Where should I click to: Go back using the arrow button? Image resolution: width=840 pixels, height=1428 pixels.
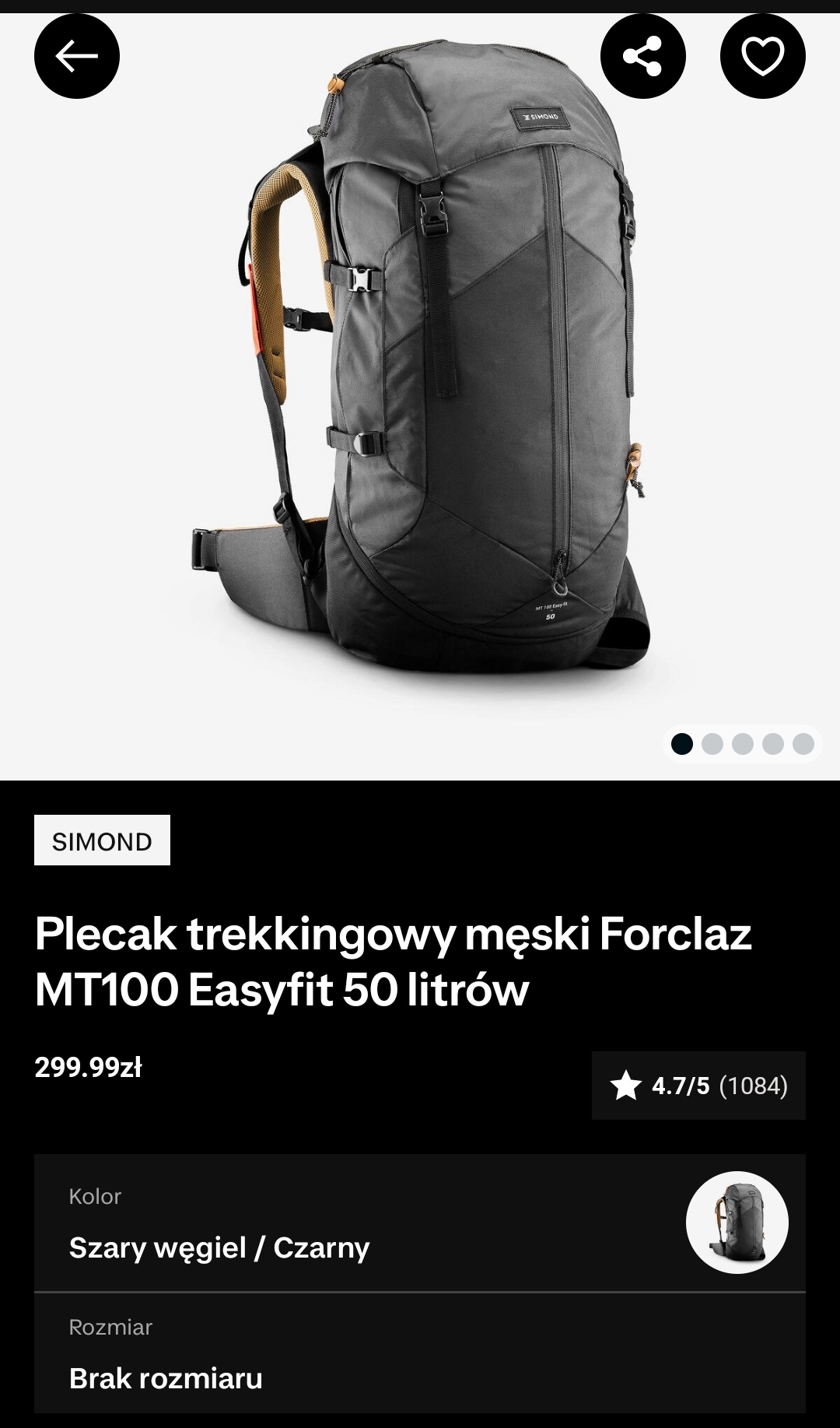77,56
